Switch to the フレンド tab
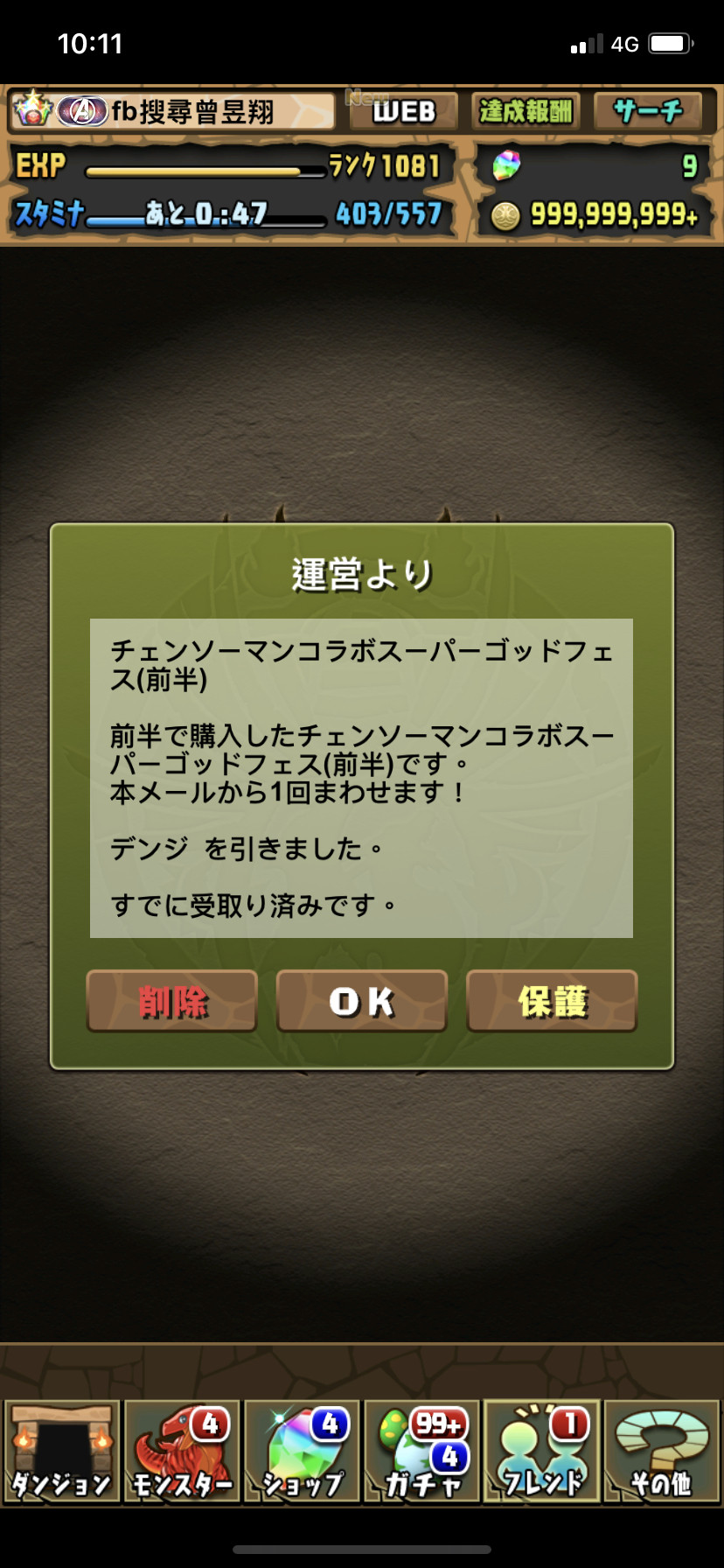The width and height of the screenshot is (724, 1568). (x=541, y=1451)
